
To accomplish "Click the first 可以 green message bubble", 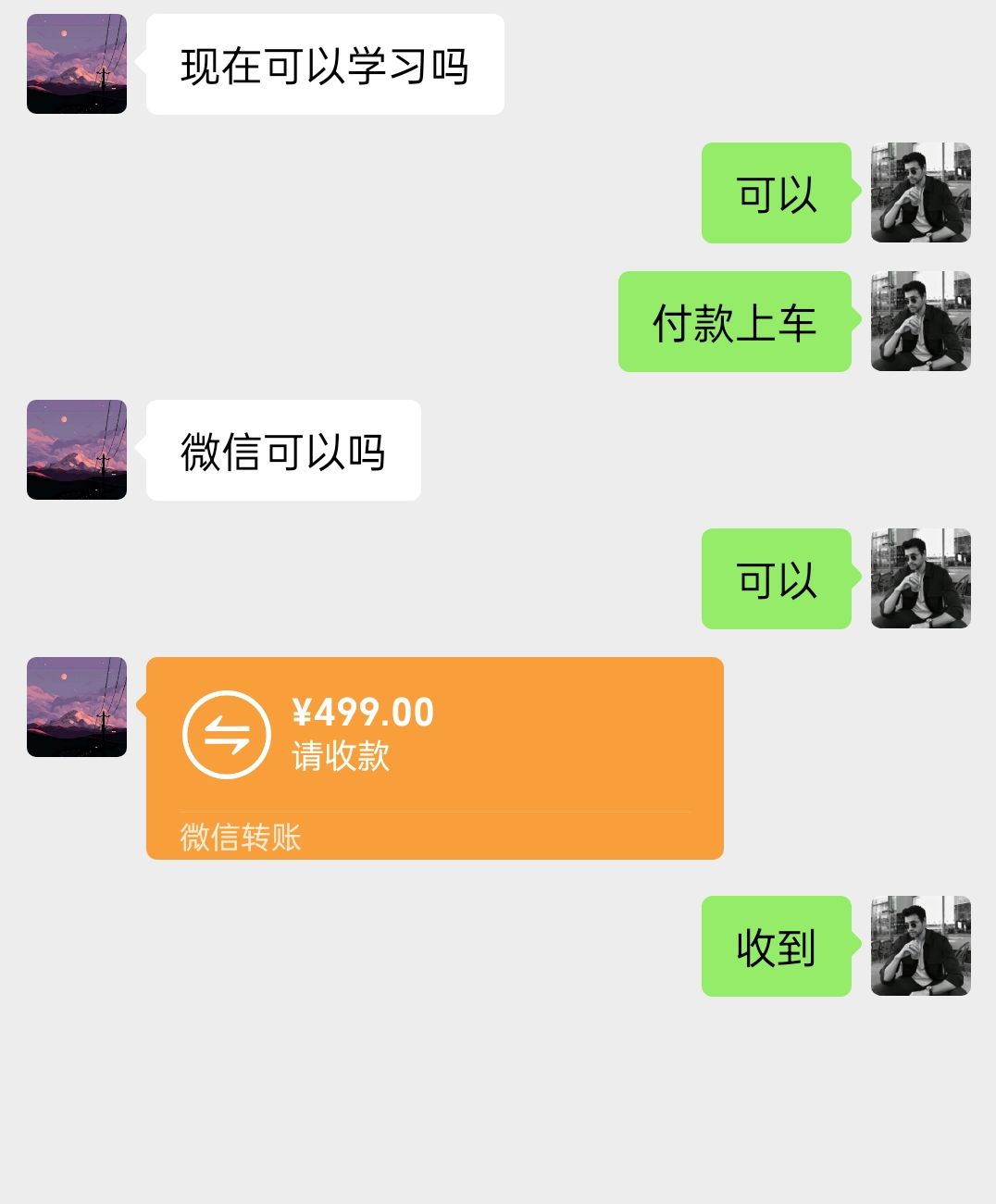I will 776,192.
